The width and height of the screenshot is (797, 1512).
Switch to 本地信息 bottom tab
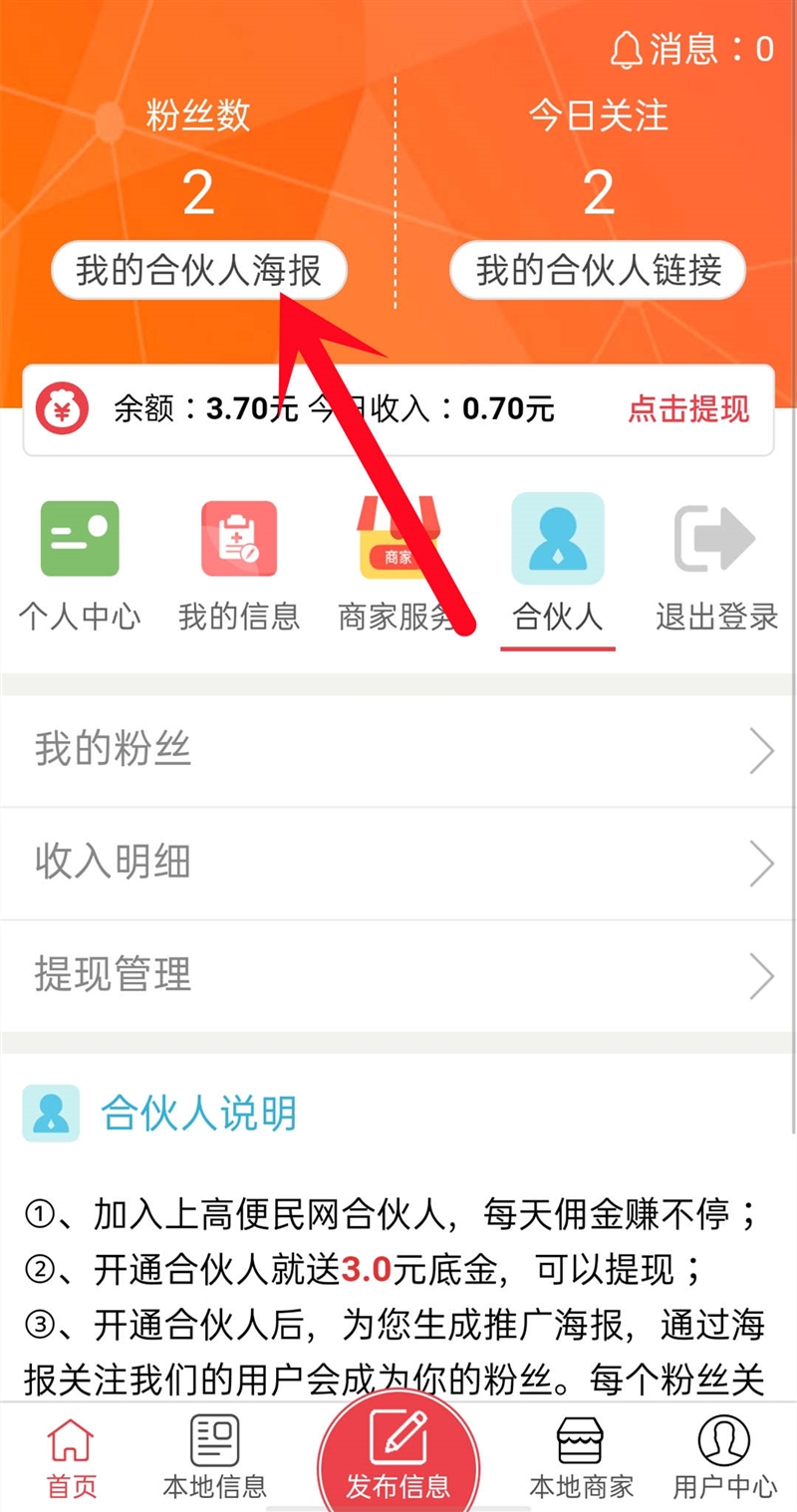pos(215,1458)
